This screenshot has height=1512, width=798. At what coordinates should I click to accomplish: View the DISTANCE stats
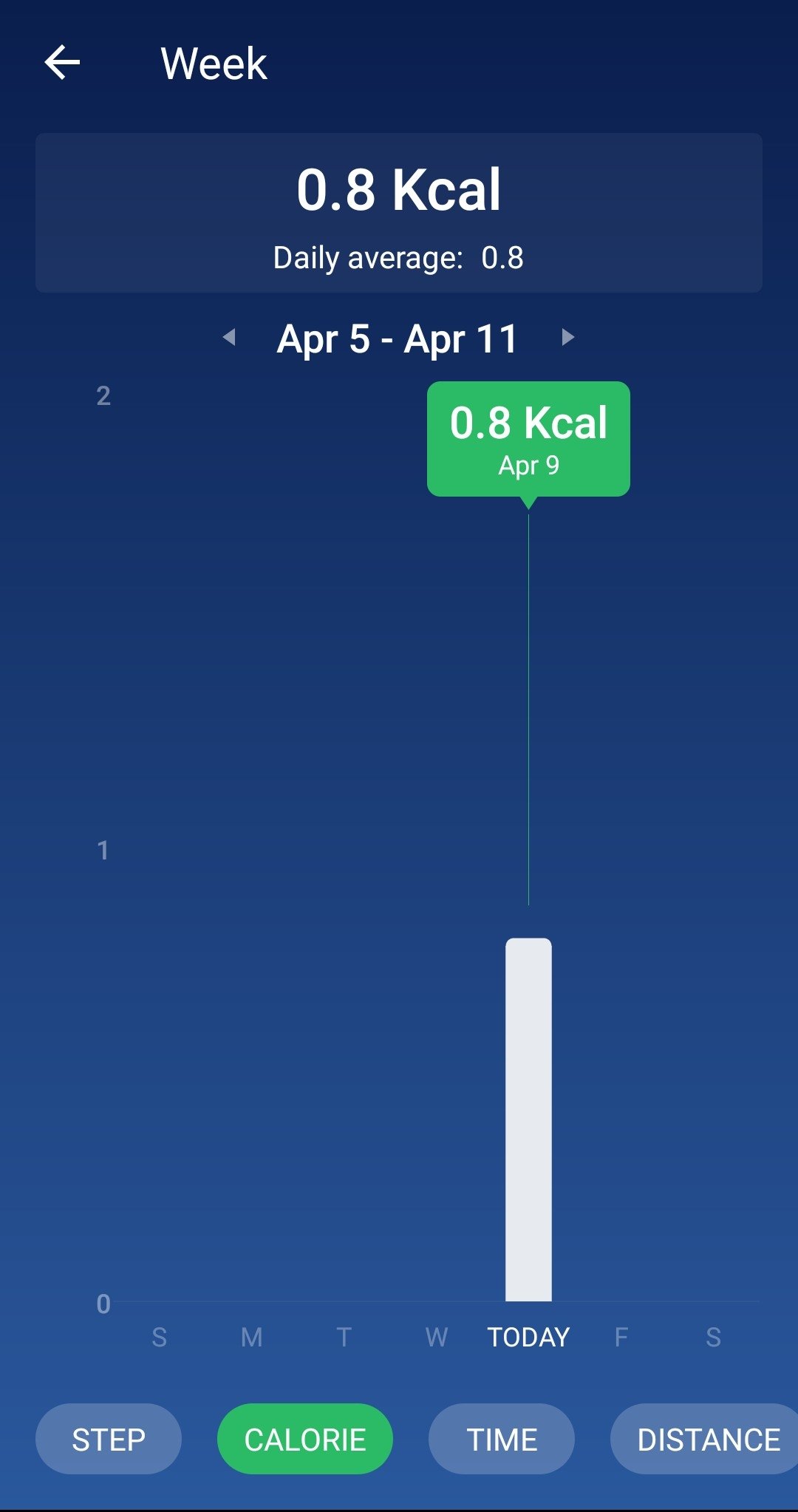[x=706, y=1439]
